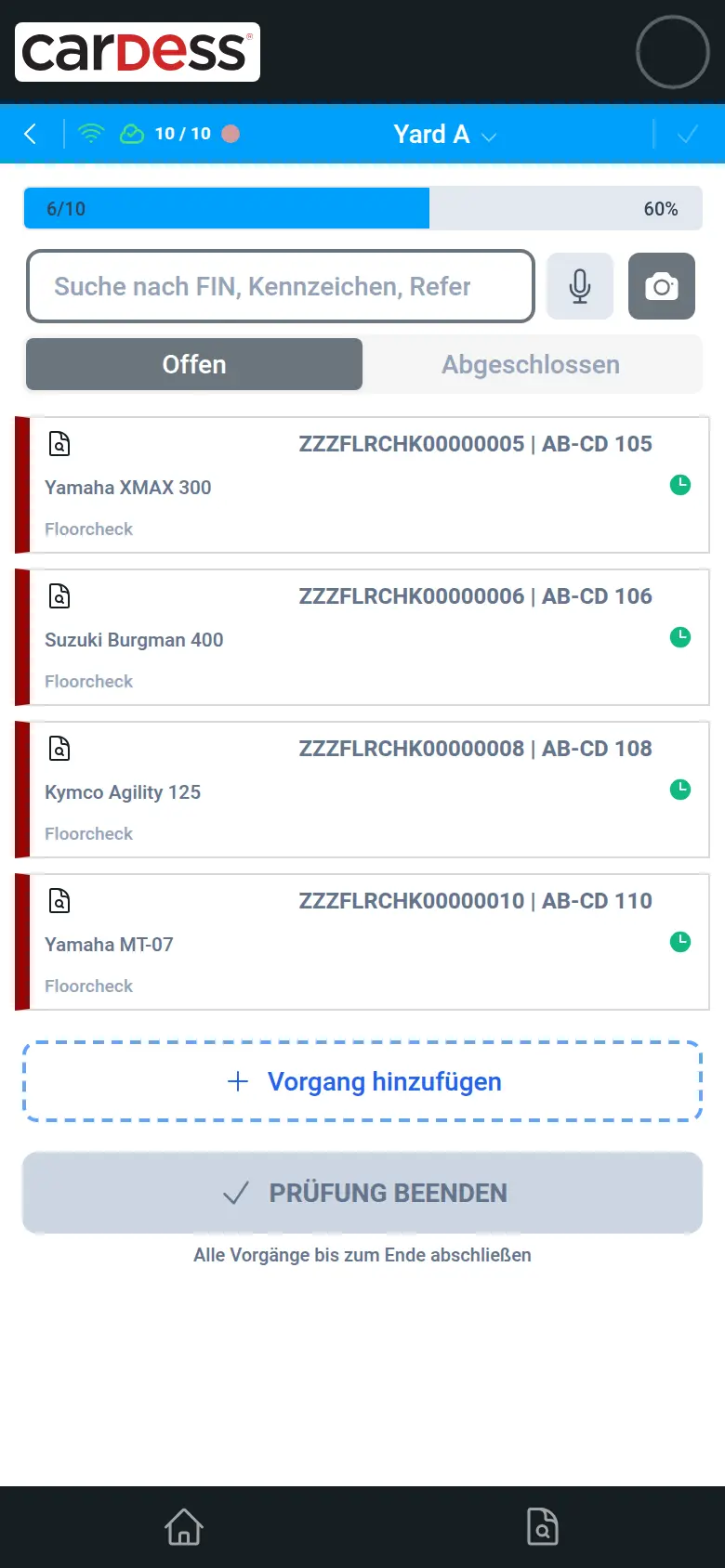Open the Kymco Agility 125 entry

[x=362, y=790]
